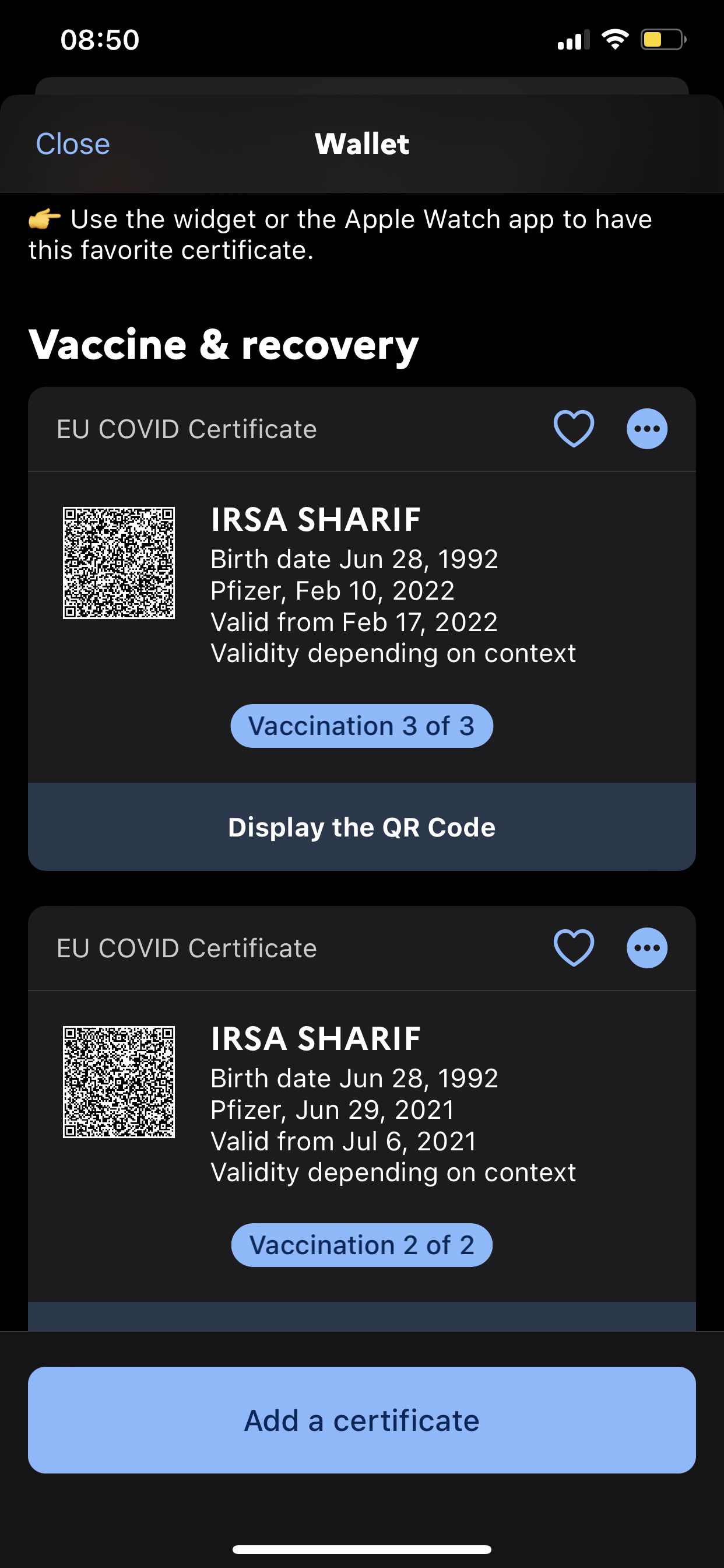The image size is (724, 1568).
Task: Add a certificate to the wallet
Action: [x=361, y=1420]
